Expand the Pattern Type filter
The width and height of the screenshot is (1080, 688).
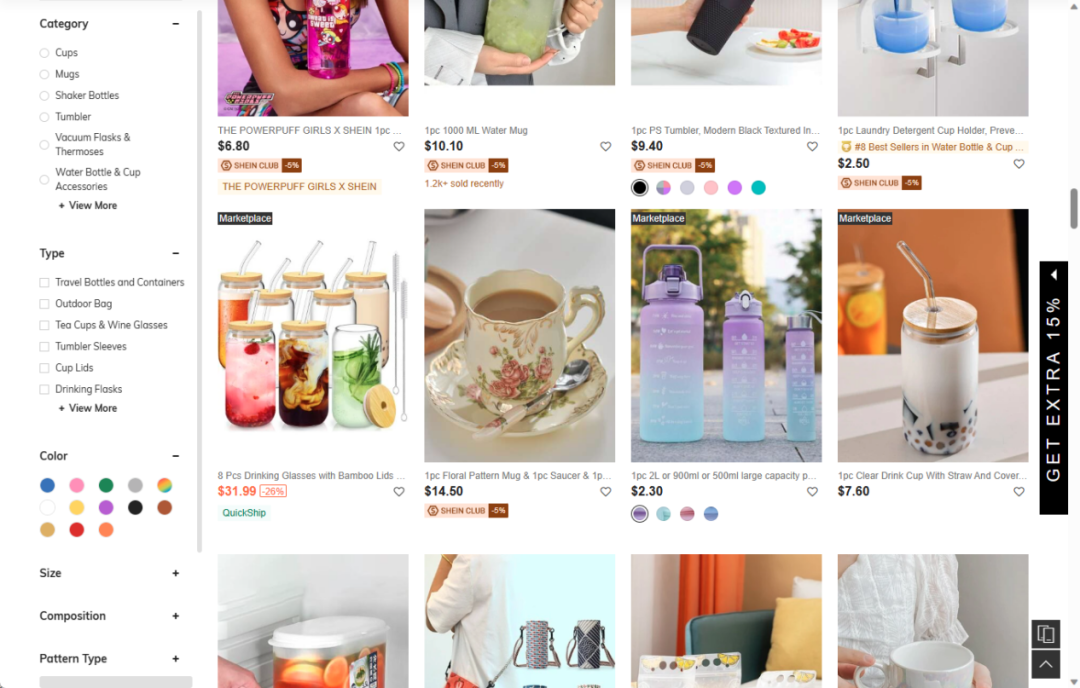pos(176,659)
